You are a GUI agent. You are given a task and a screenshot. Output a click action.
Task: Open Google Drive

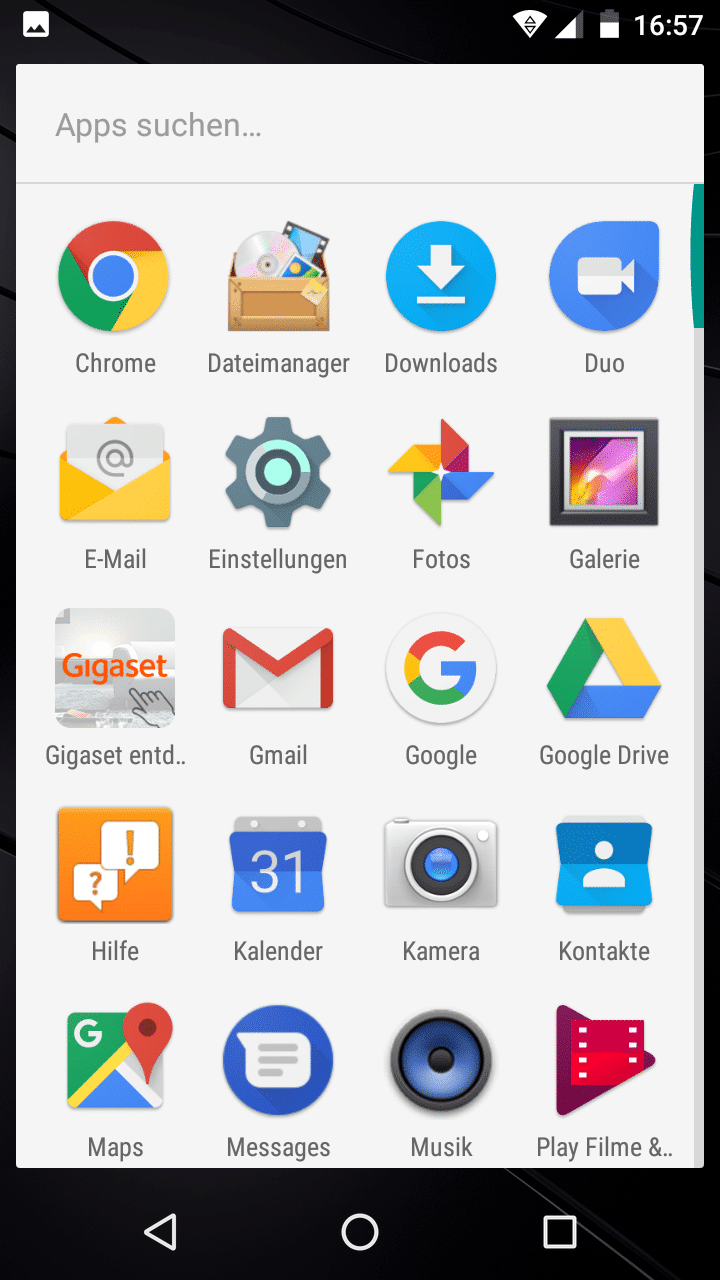[604, 669]
